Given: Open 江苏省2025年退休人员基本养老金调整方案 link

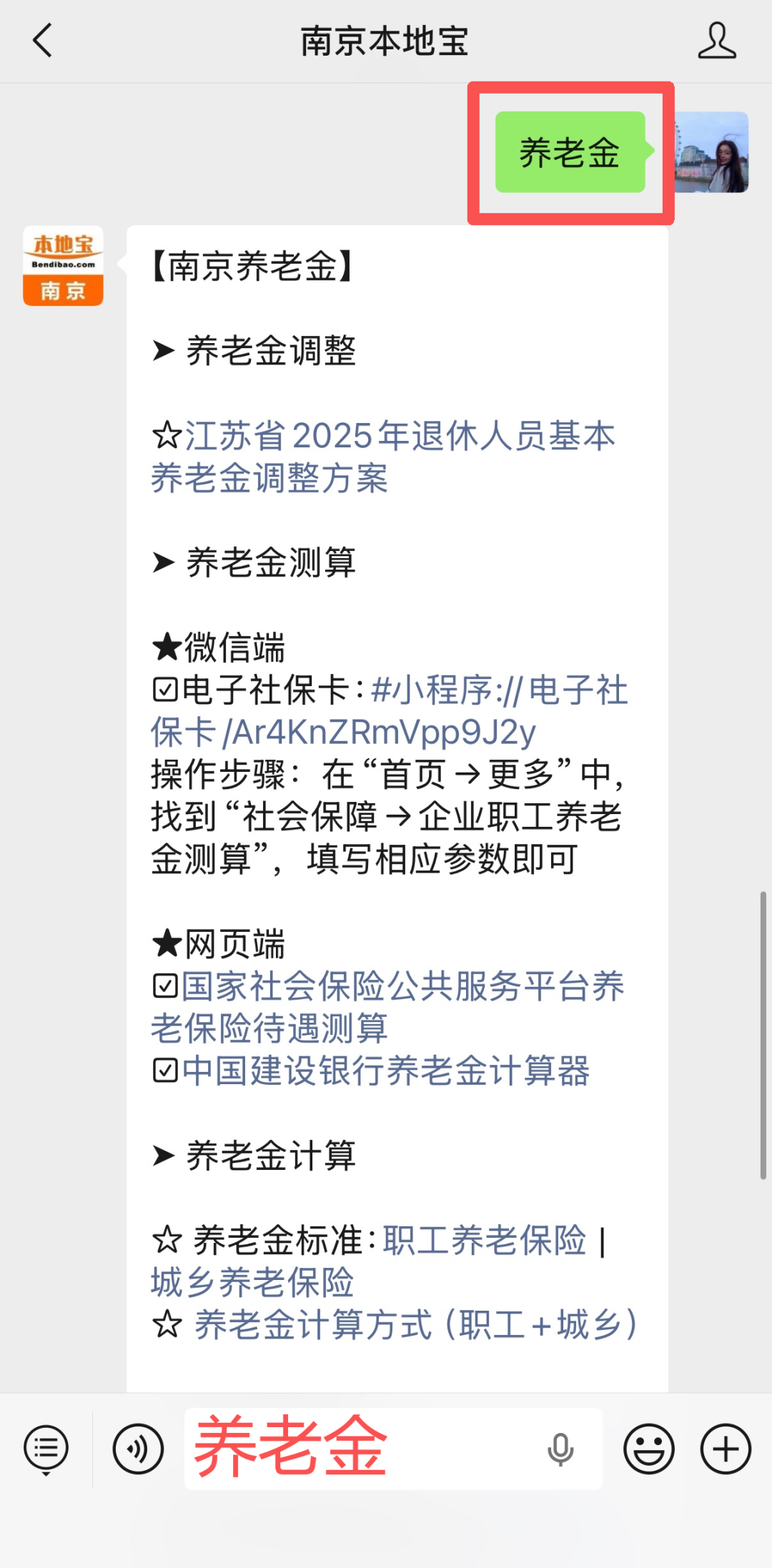Looking at the screenshot, I should point(383,457).
